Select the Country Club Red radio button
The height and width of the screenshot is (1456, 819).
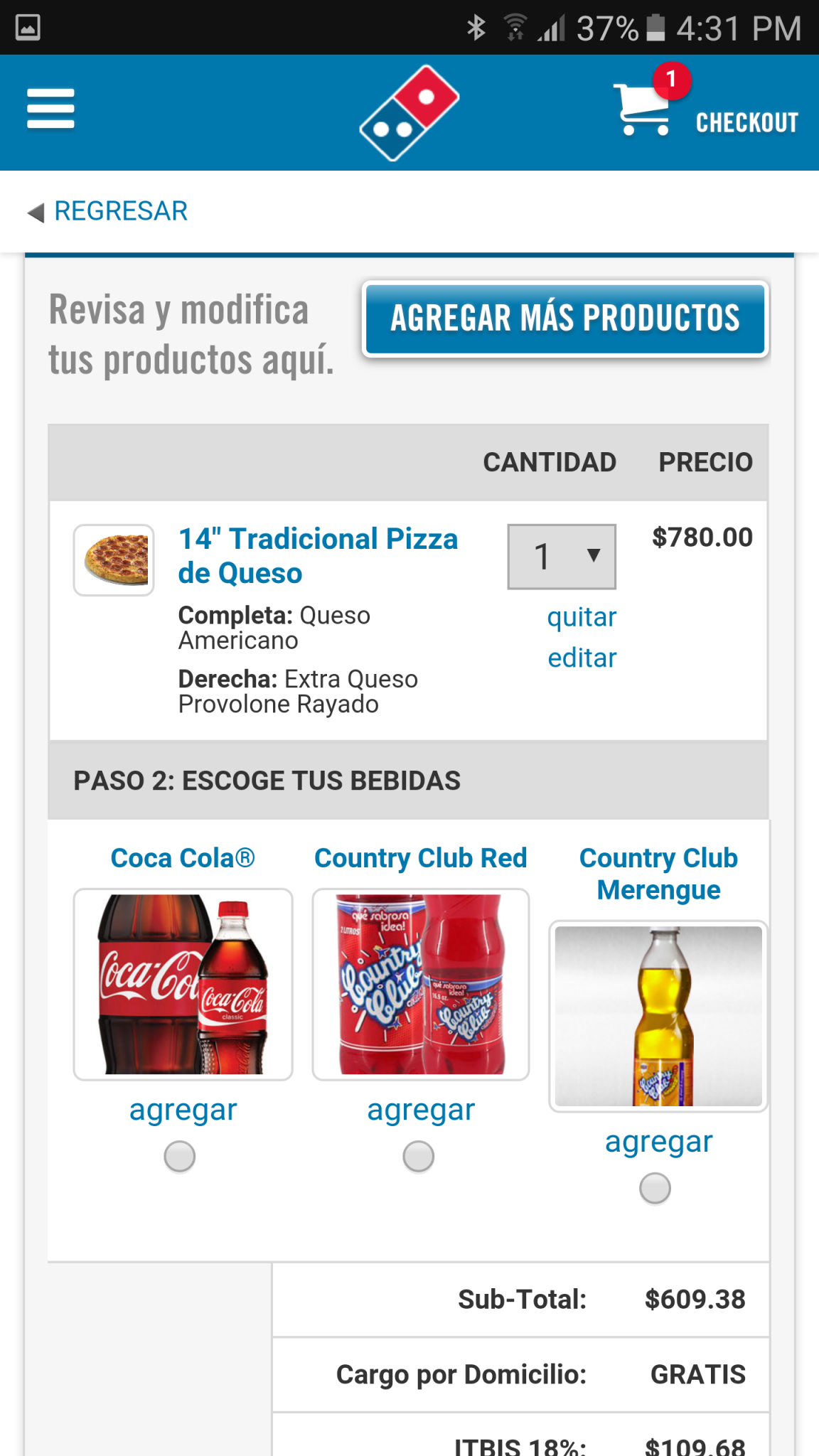(419, 1157)
